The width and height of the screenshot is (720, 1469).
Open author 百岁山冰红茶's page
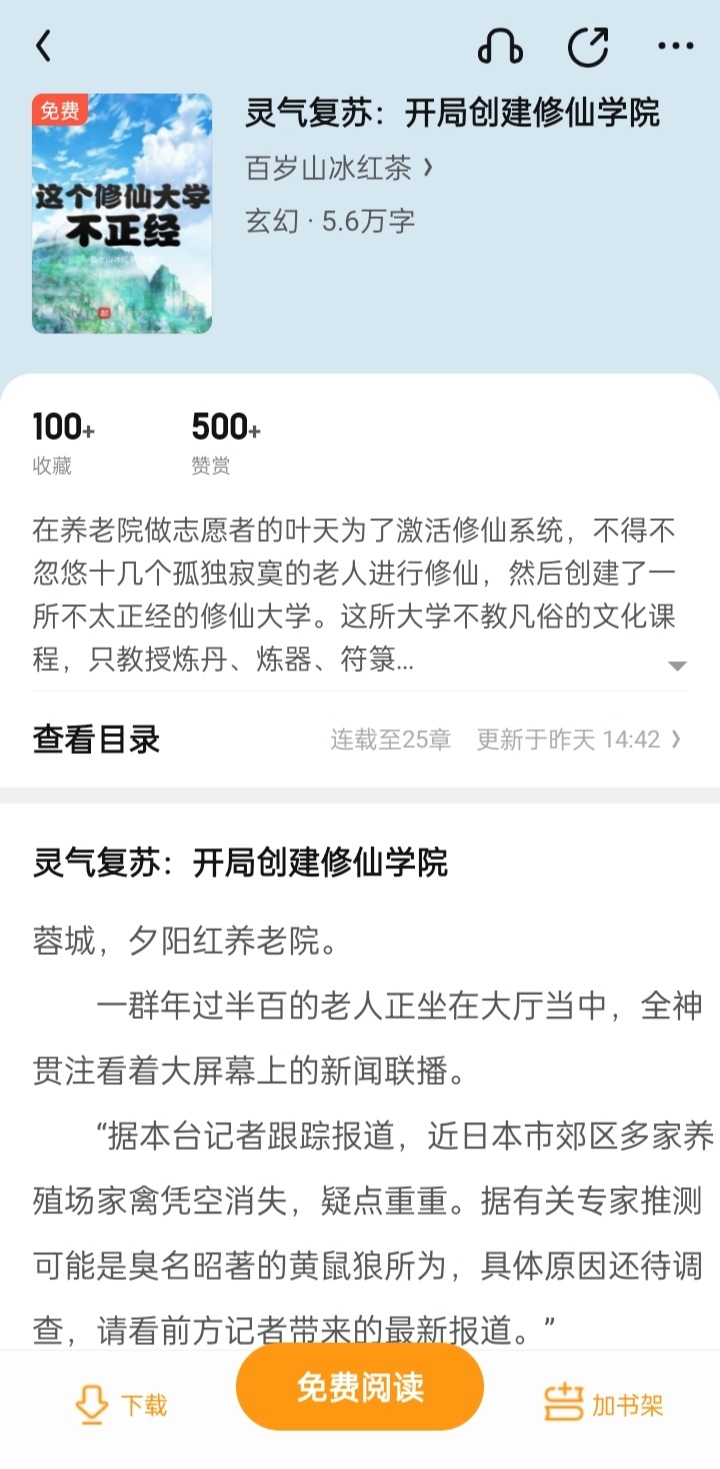[x=338, y=168]
